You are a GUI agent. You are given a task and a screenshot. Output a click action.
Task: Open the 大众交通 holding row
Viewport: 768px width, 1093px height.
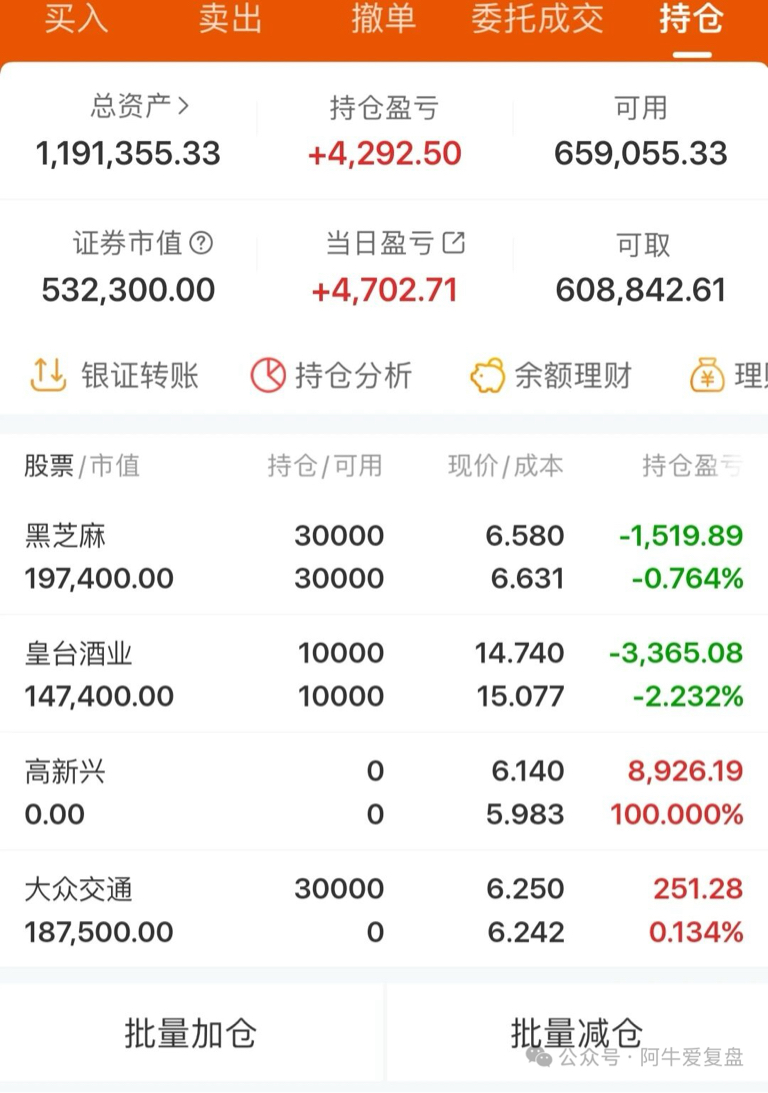point(384,910)
